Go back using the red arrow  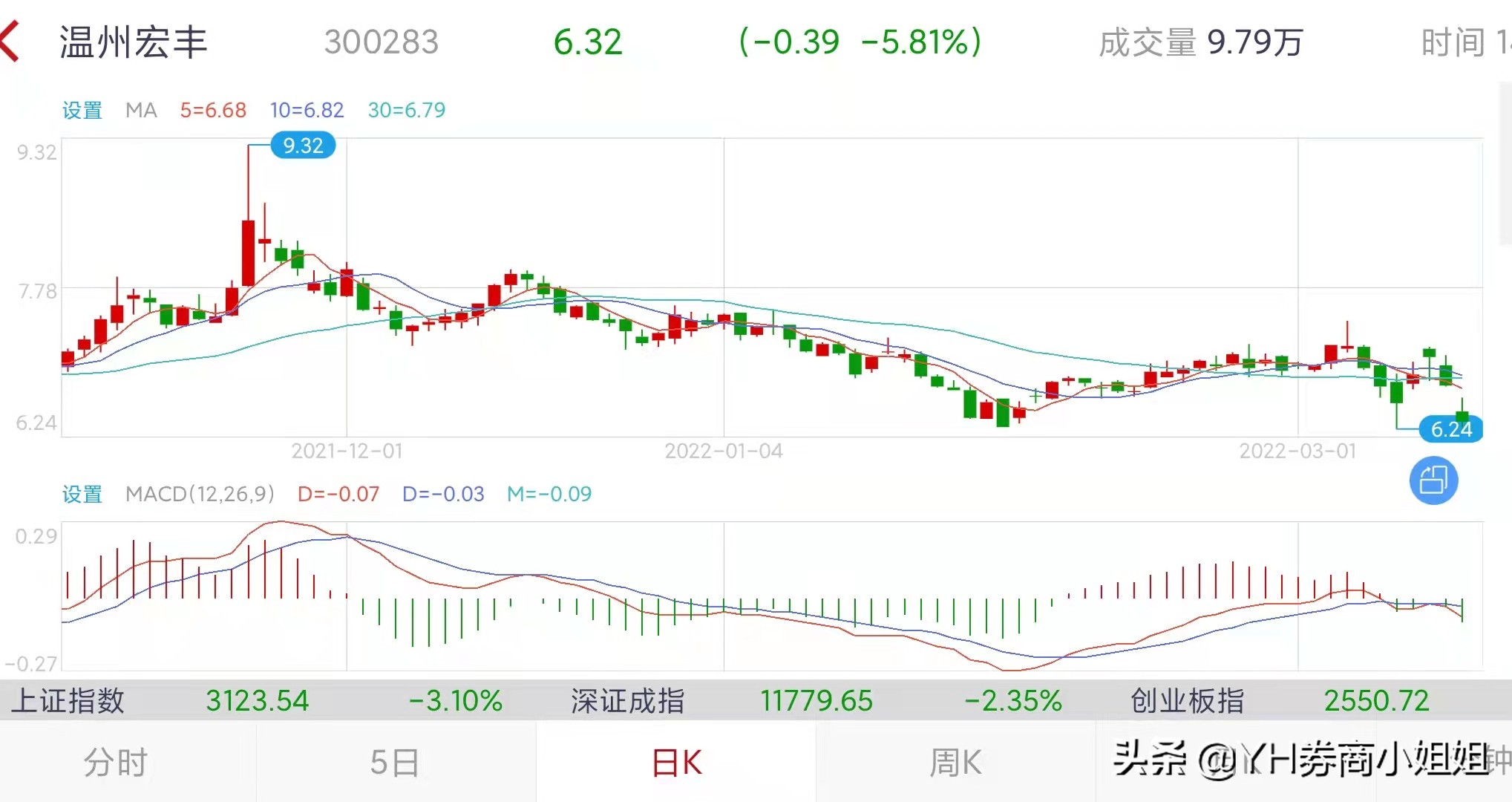point(10,42)
